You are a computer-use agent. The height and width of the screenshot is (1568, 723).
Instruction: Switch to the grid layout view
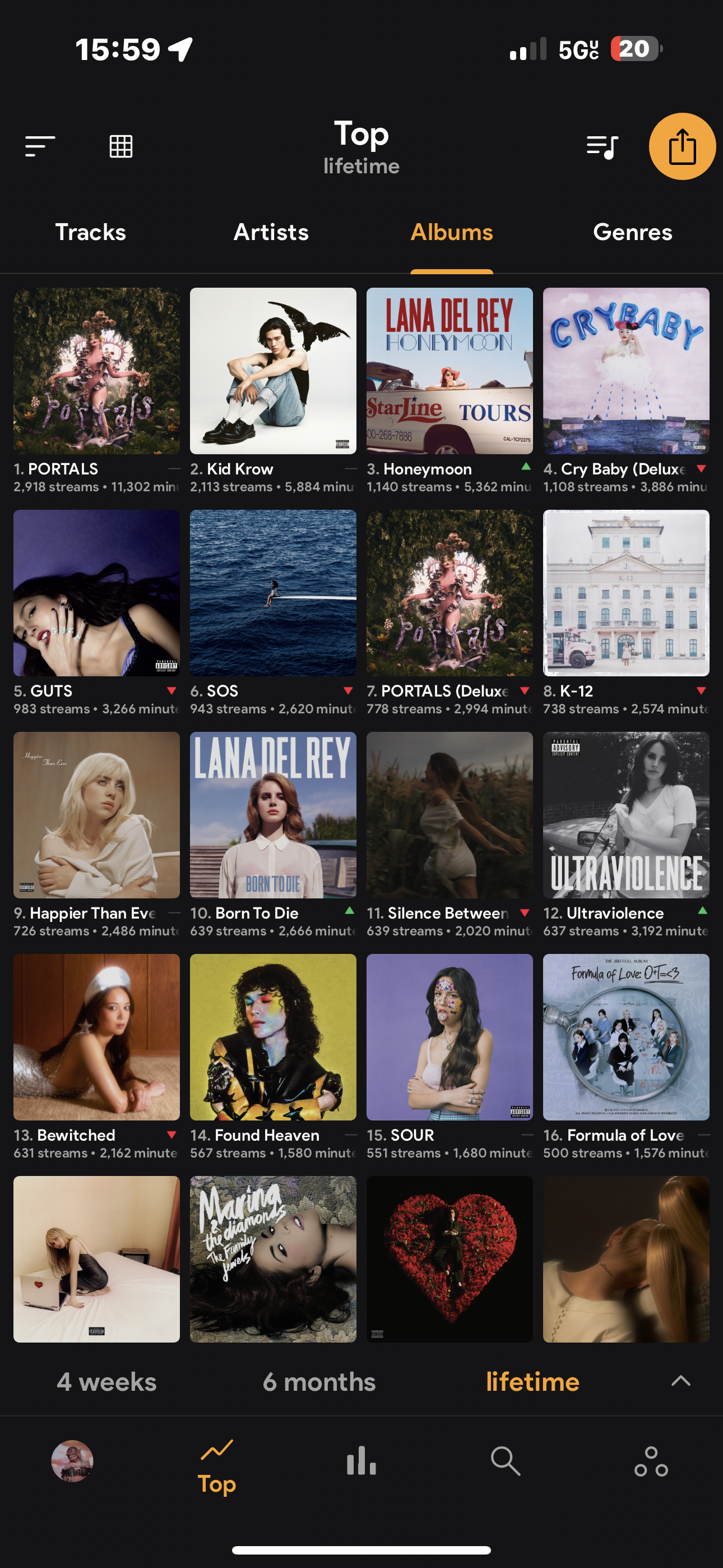(x=121, y=146)
